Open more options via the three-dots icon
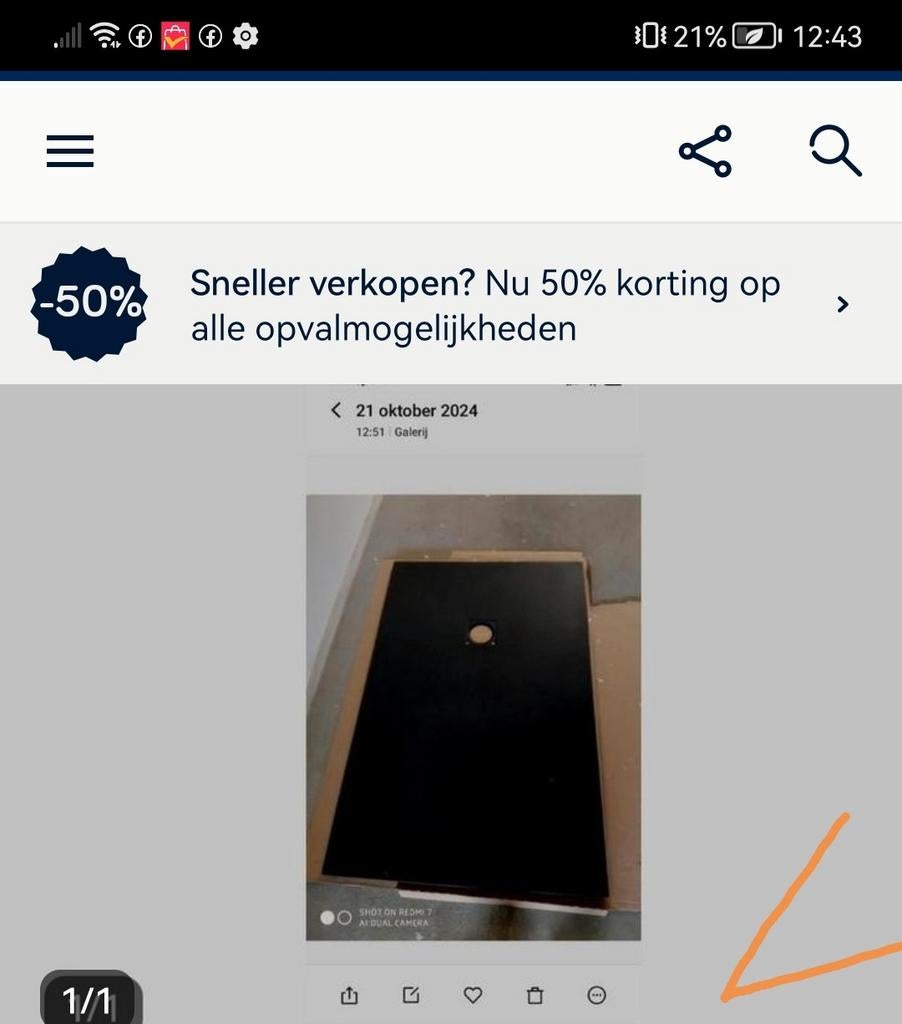Screen dimensions: 902x1024 click(x=597, y=995)
